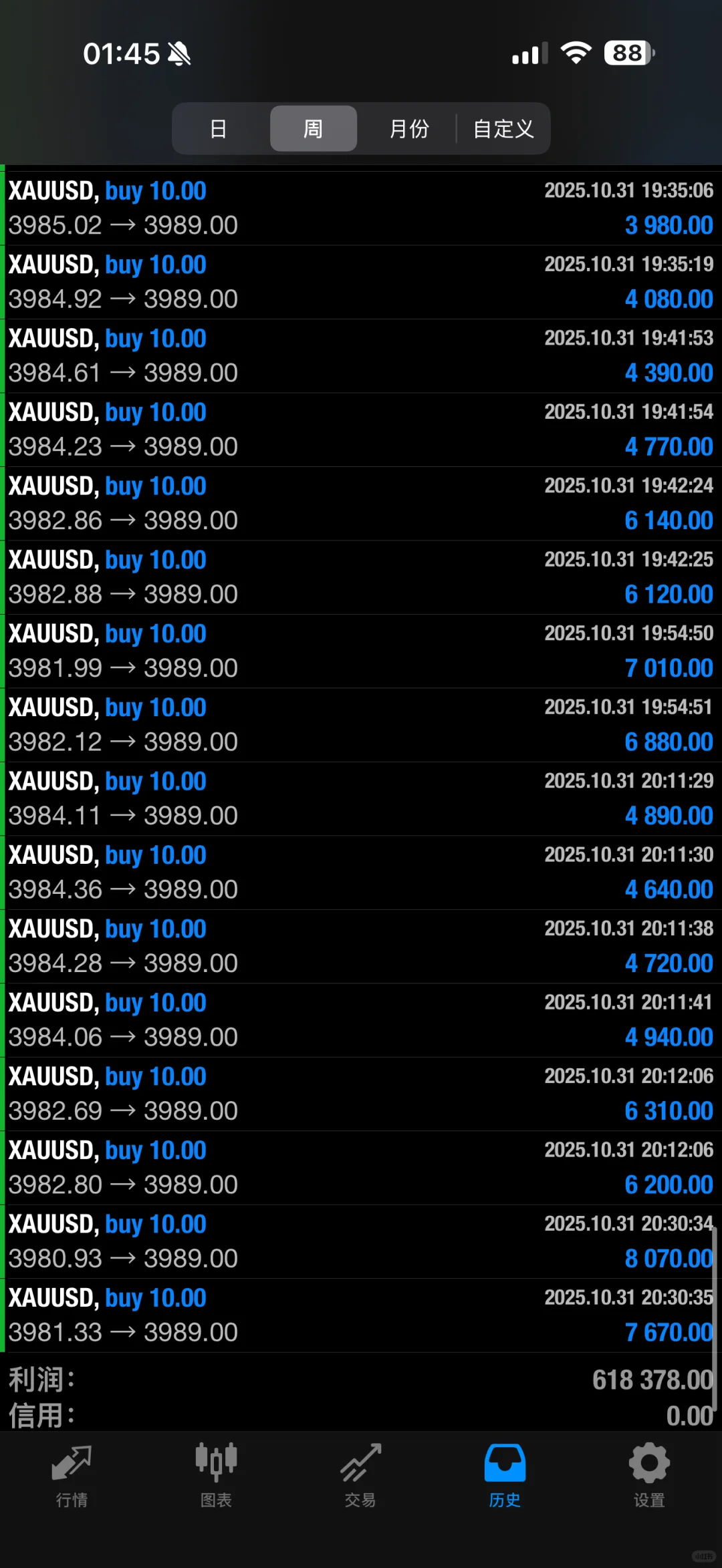View the trade opened at 3984.28
Screen dimensions: 722x1568
361,947
